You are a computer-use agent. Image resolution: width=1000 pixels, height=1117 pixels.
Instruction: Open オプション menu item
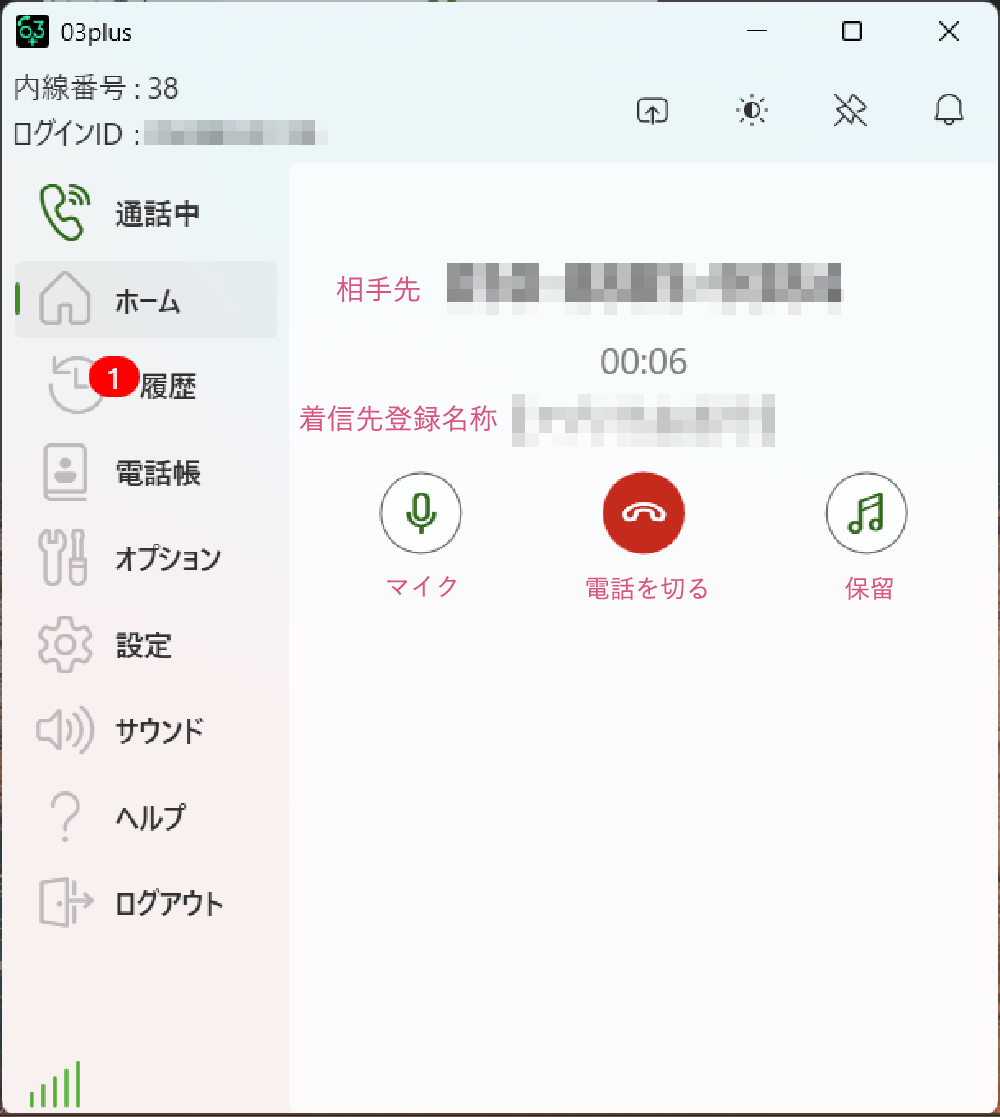click(145, 559)
